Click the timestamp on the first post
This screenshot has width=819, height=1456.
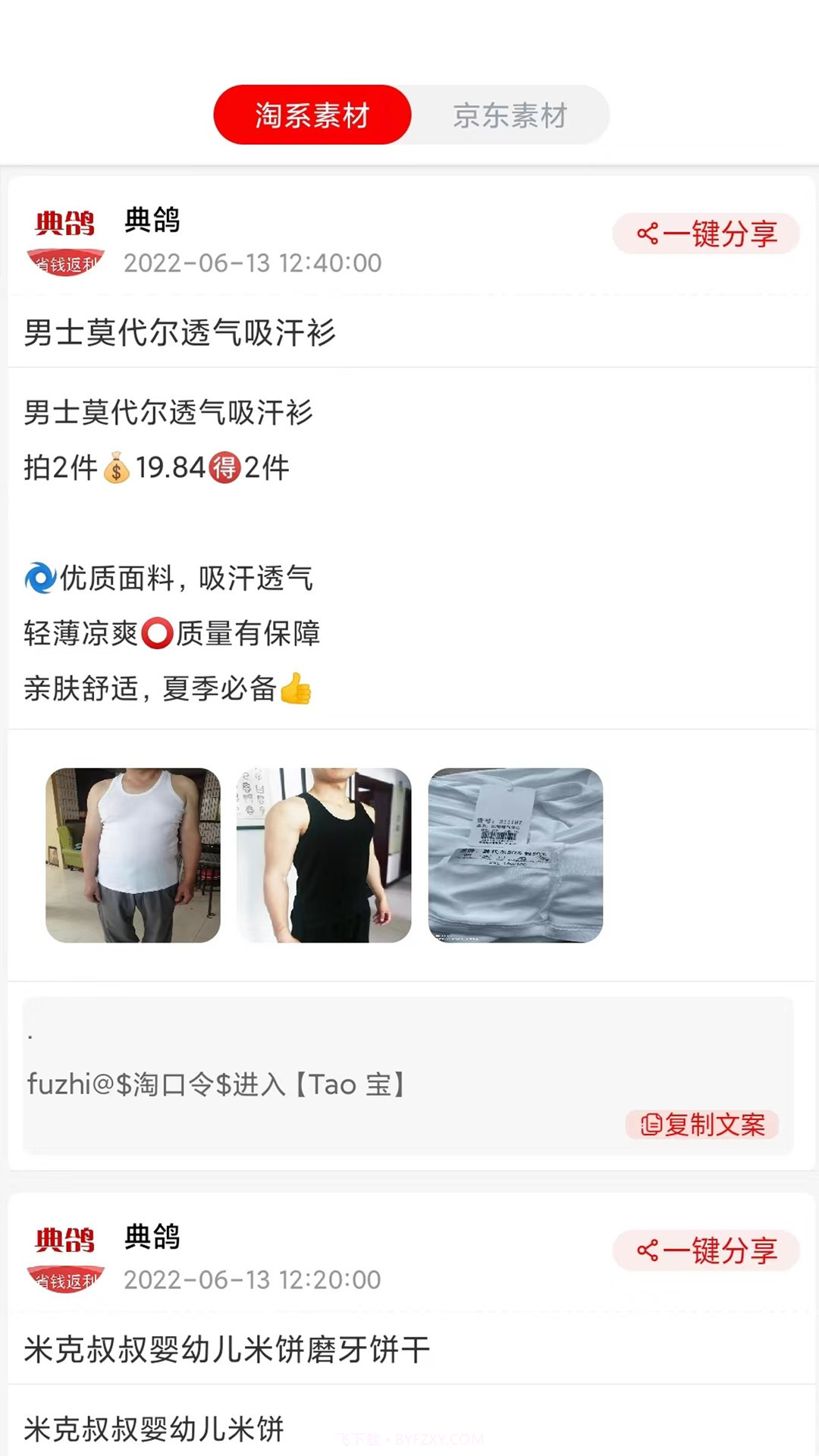point(253,264)
